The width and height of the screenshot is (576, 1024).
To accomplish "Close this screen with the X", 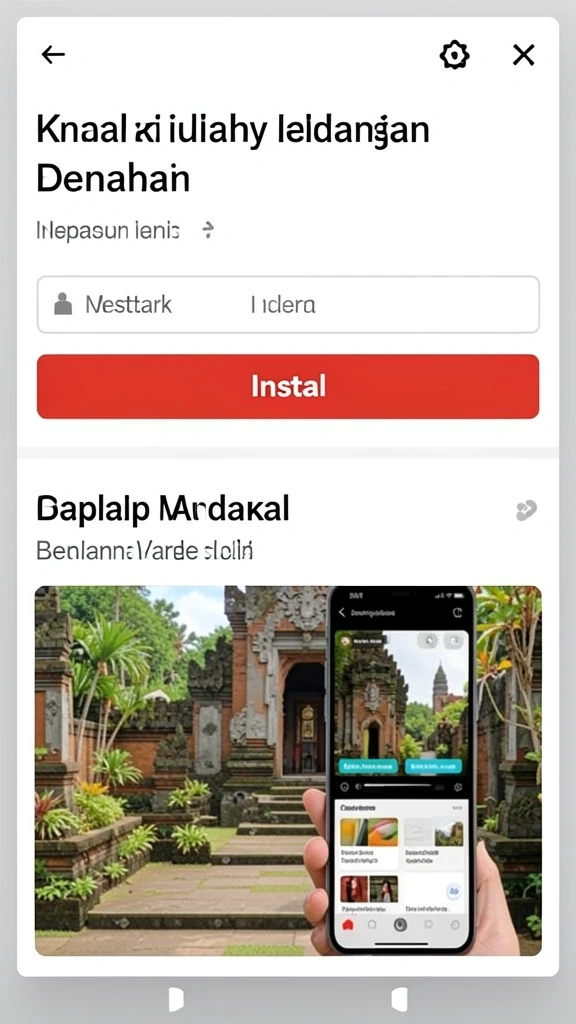I will 524,56.
